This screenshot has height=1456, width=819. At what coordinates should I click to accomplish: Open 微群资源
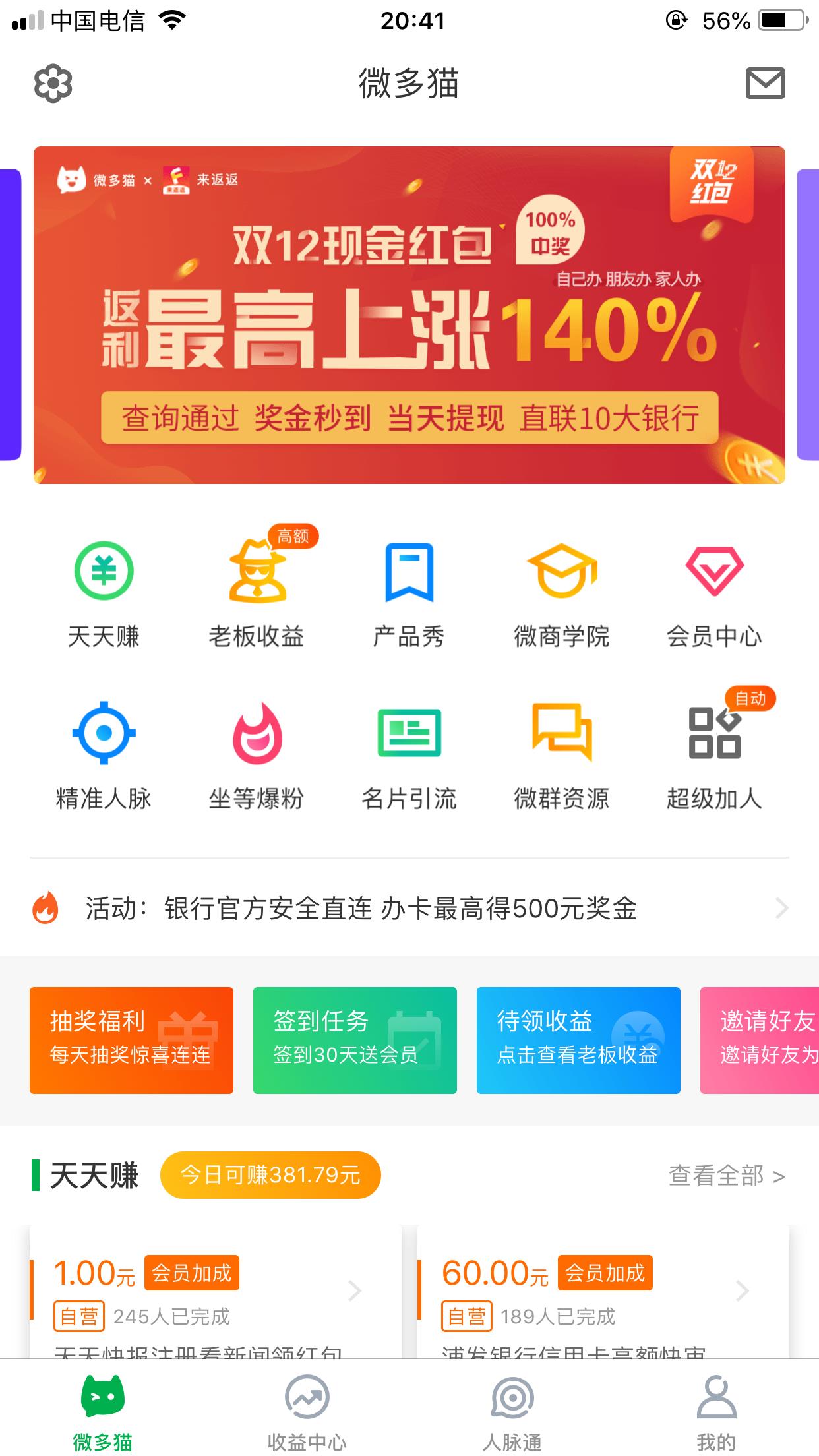coord(562,755)
